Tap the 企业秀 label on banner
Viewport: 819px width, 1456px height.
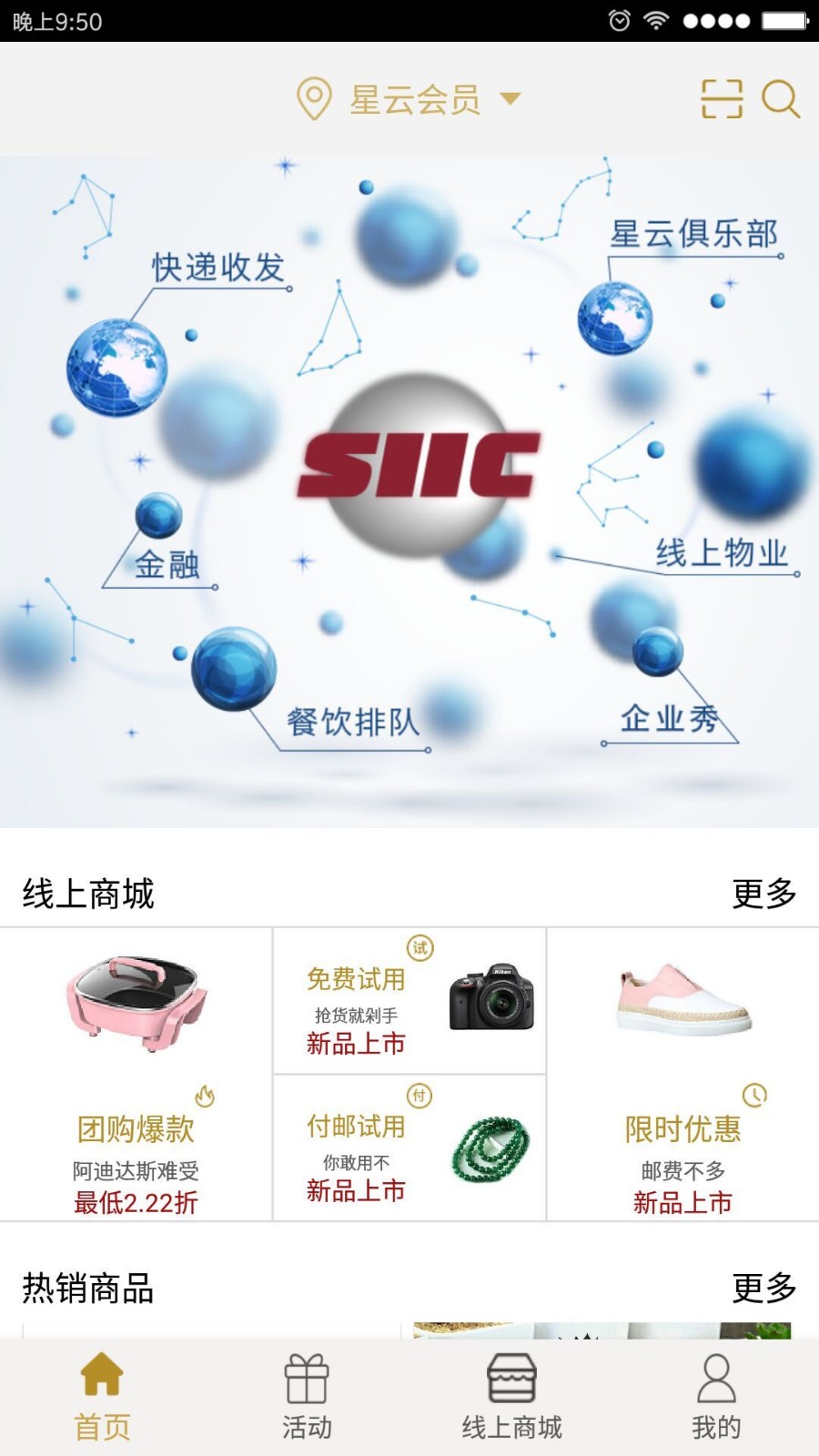(x=670, y=720)
